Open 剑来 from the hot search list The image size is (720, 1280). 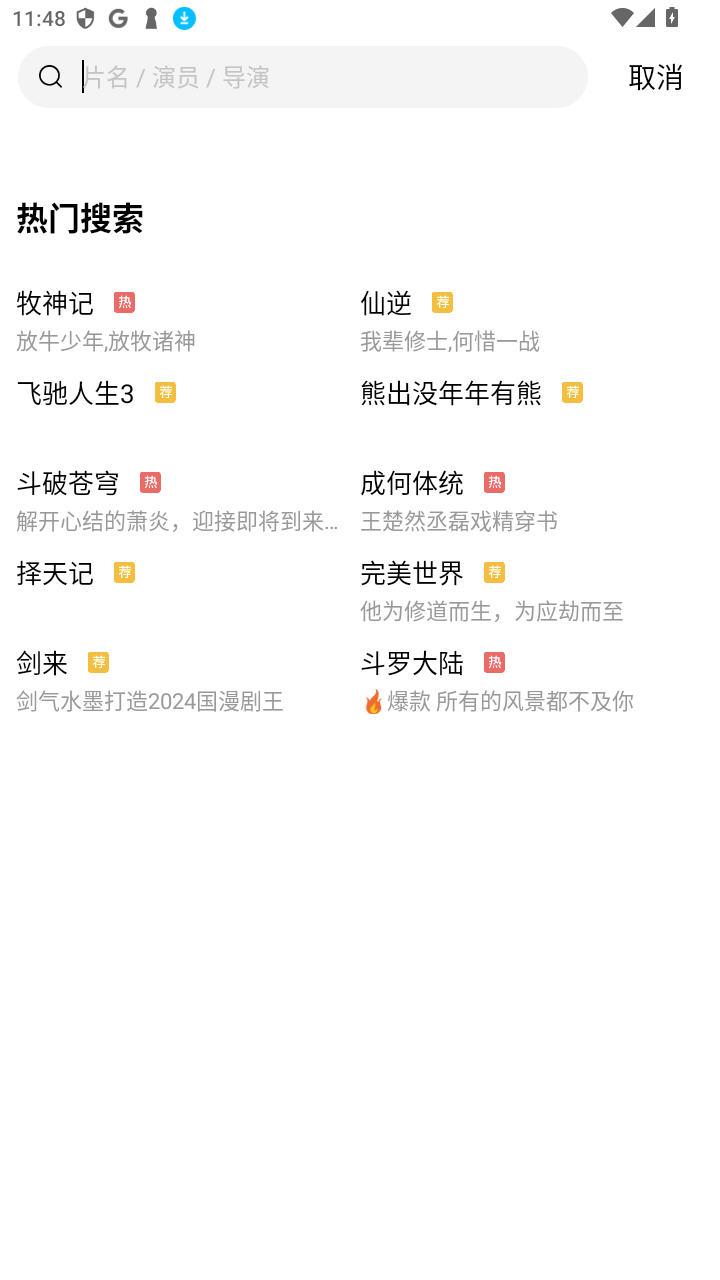click(41, 663)
